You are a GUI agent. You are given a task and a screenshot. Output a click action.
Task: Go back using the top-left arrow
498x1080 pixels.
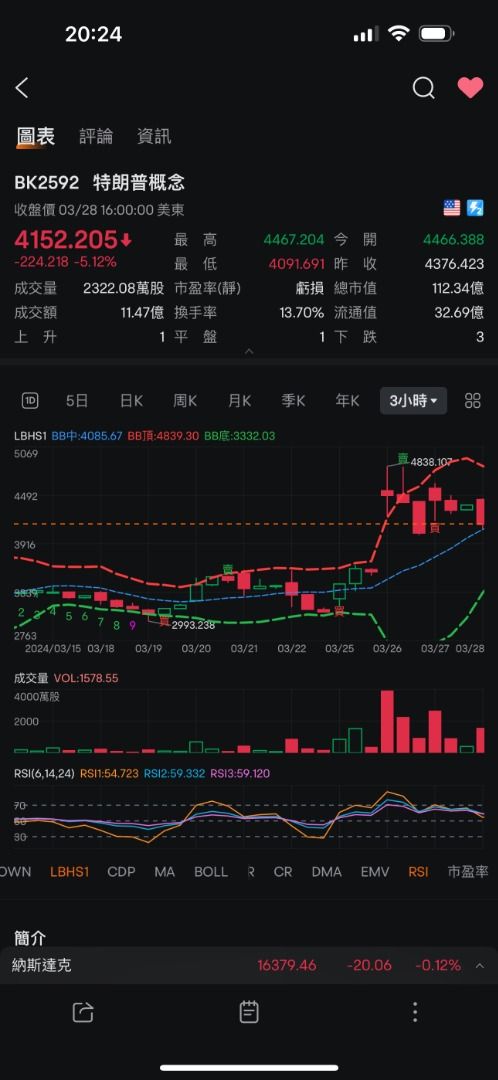click(x=22, y=88)
